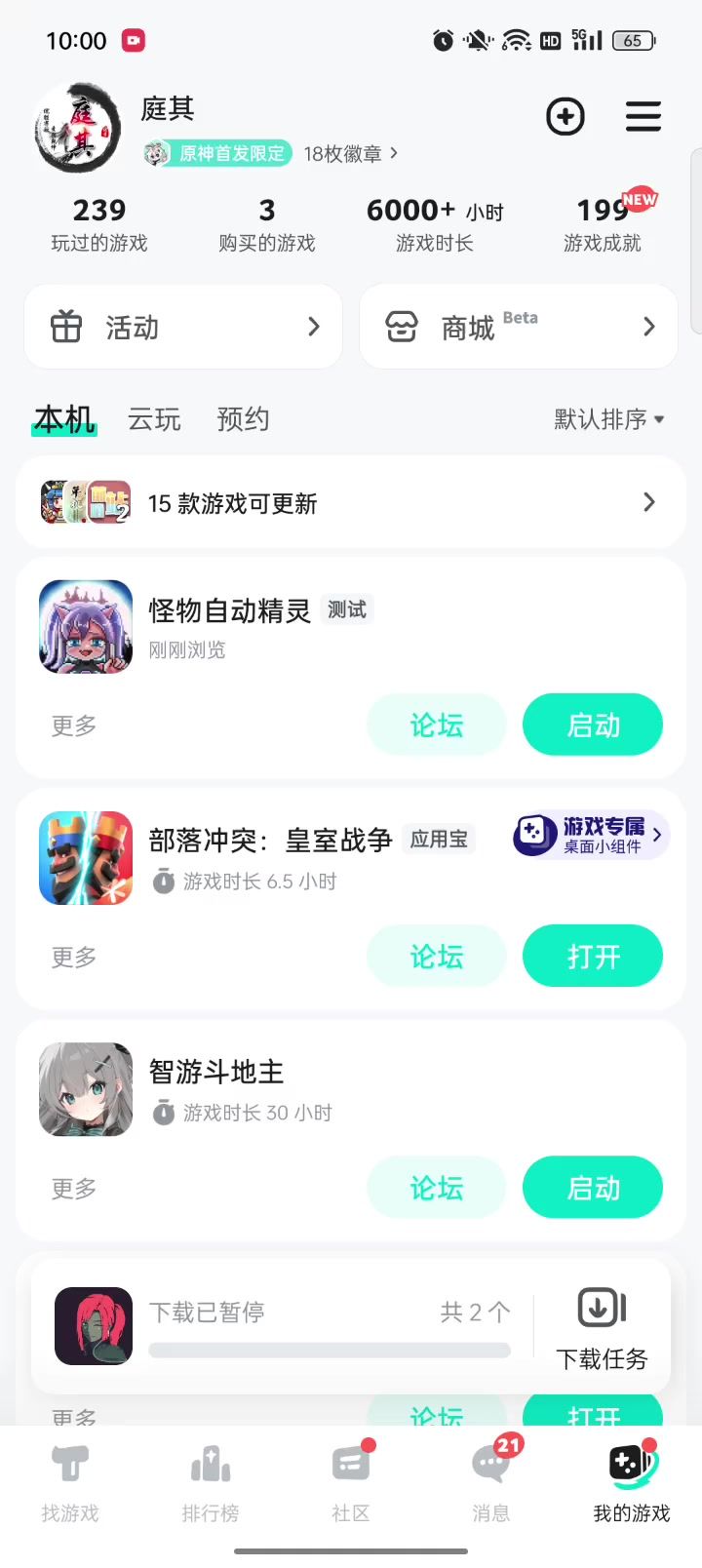Viewport: 702px width, 1568px height.
Task: Open the 商城 Beta store
Action: [x=519, y=328]
